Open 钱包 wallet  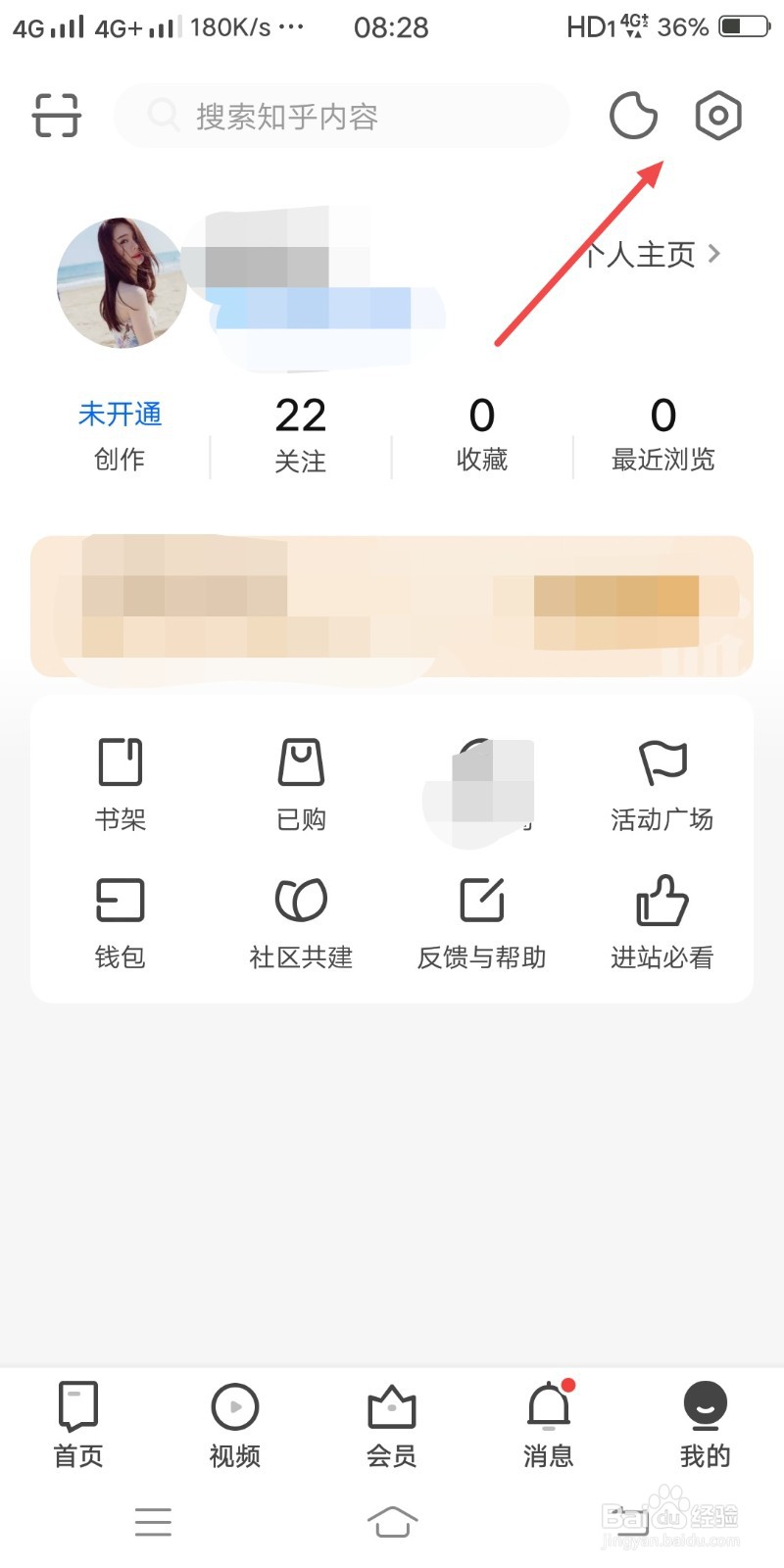(x=121, y=921)
